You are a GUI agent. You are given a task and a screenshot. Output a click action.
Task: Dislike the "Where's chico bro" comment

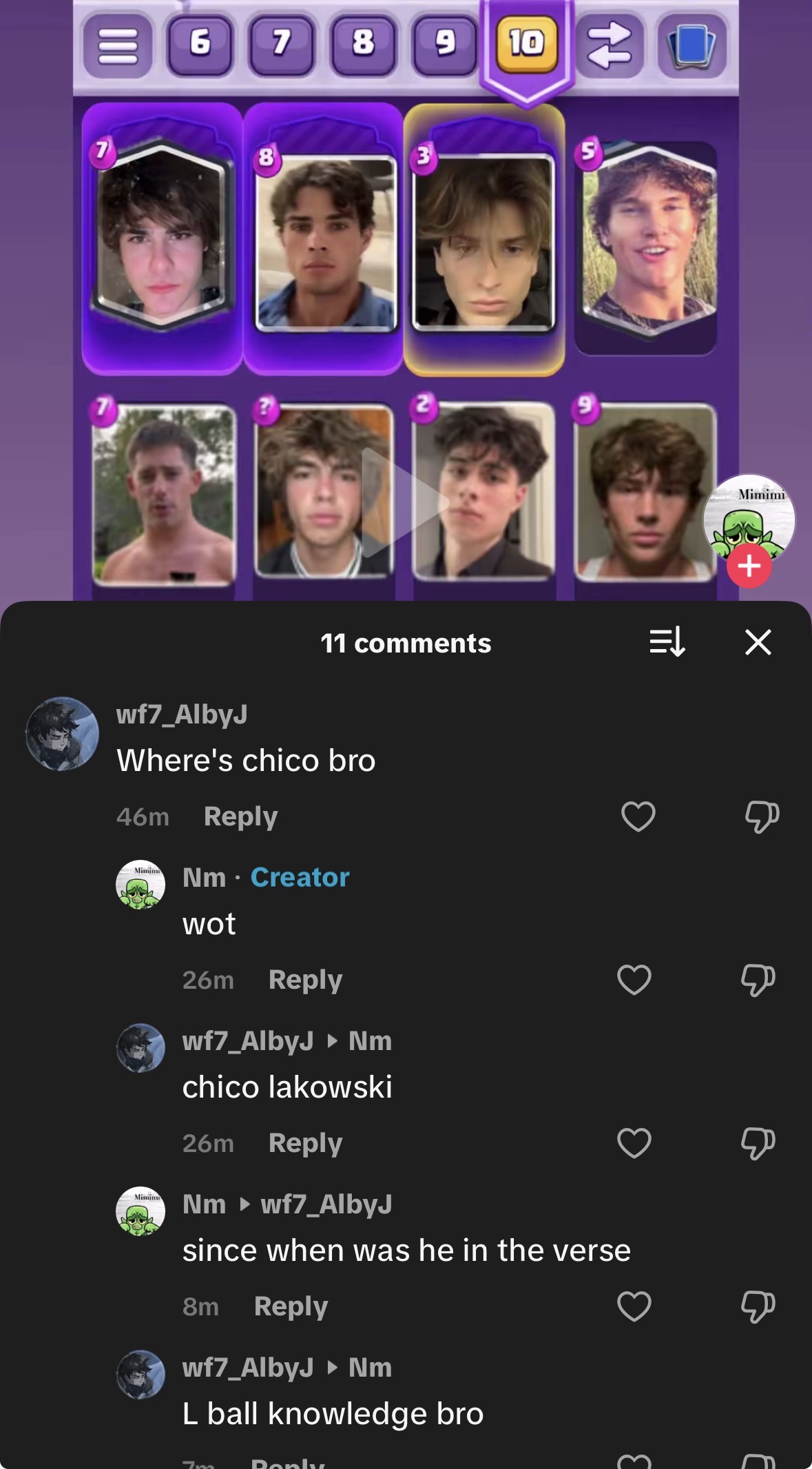762,816
